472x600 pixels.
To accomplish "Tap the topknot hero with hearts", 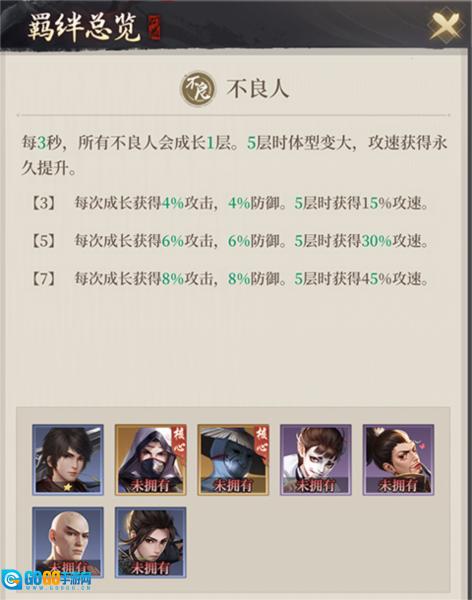I will click(x=399, y=460).
